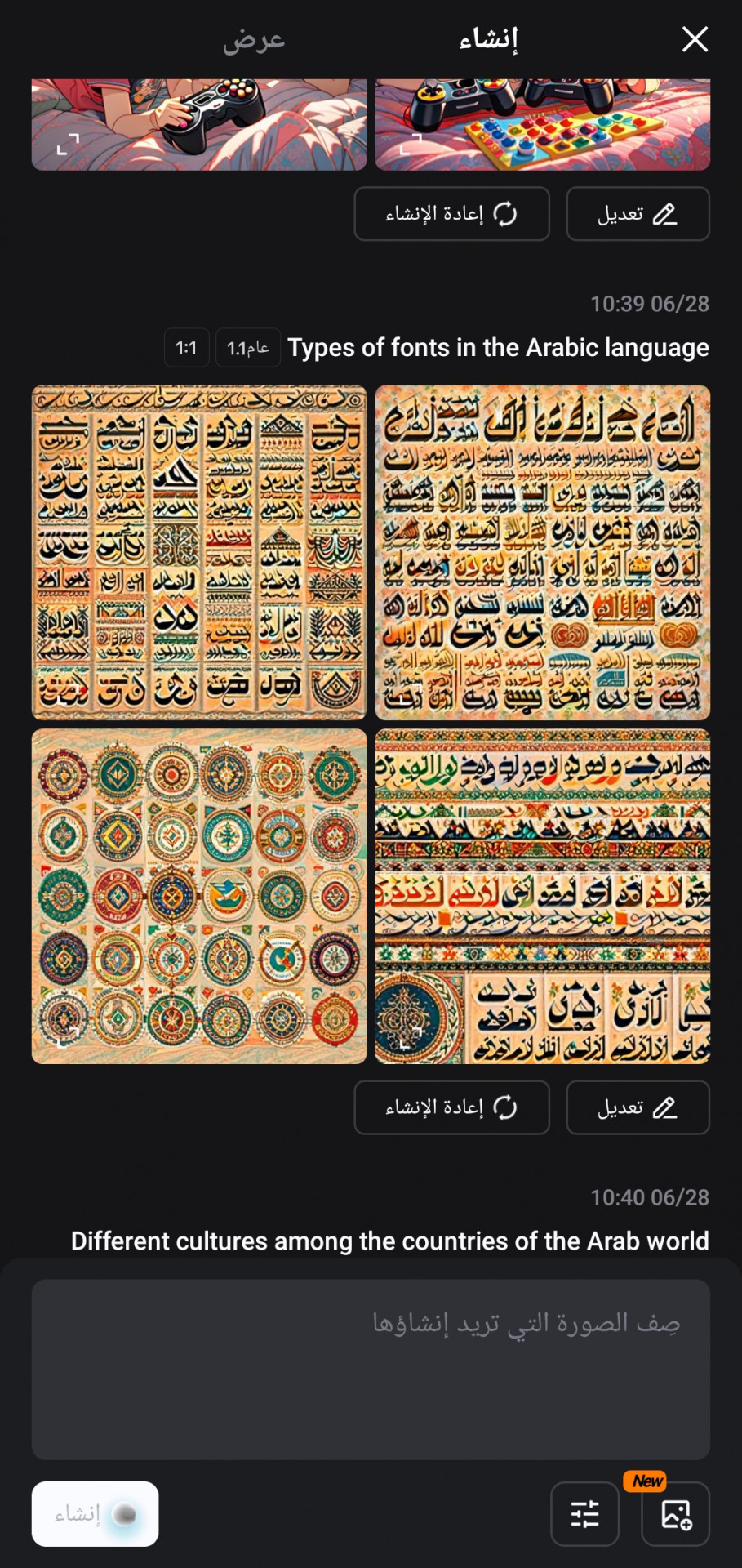Tap تعديل under the Arabic fonts images
742x1568 pixels.
(638, 1107)
